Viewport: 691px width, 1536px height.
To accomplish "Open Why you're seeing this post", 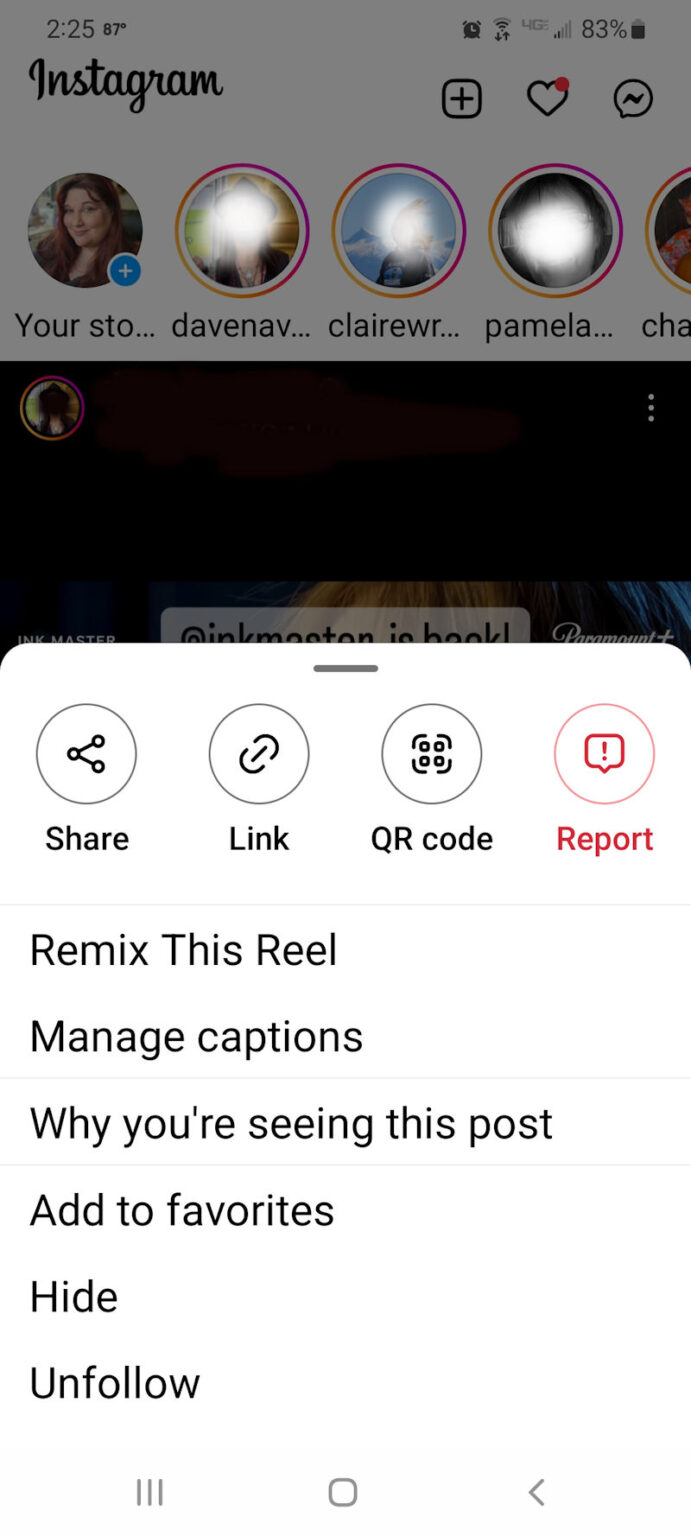I will point(291,1123).
